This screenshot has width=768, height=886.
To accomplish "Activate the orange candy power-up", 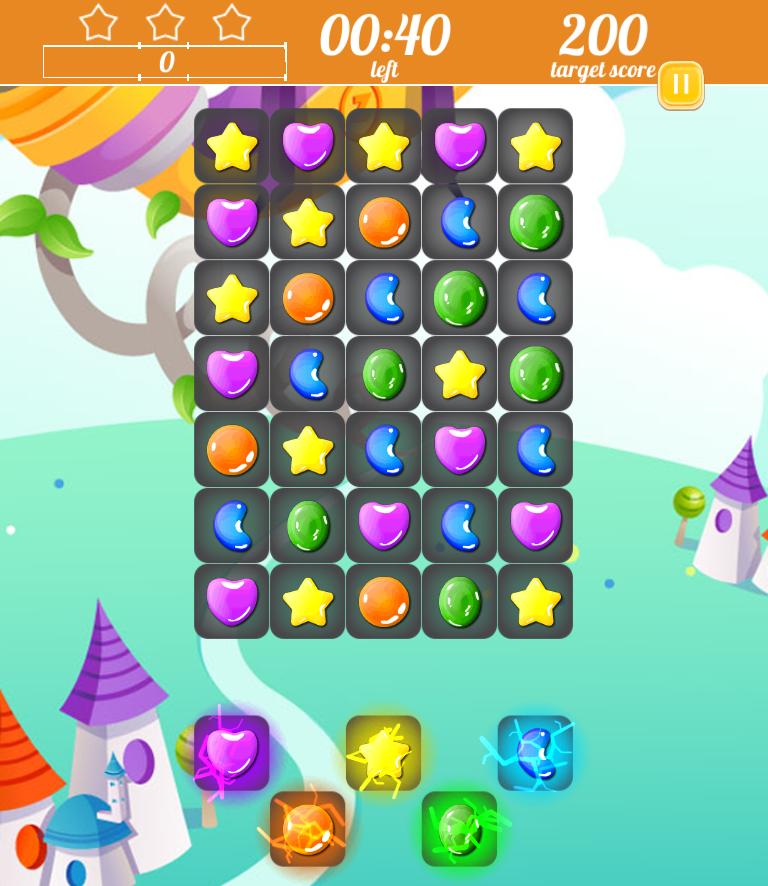I will 307,829.
